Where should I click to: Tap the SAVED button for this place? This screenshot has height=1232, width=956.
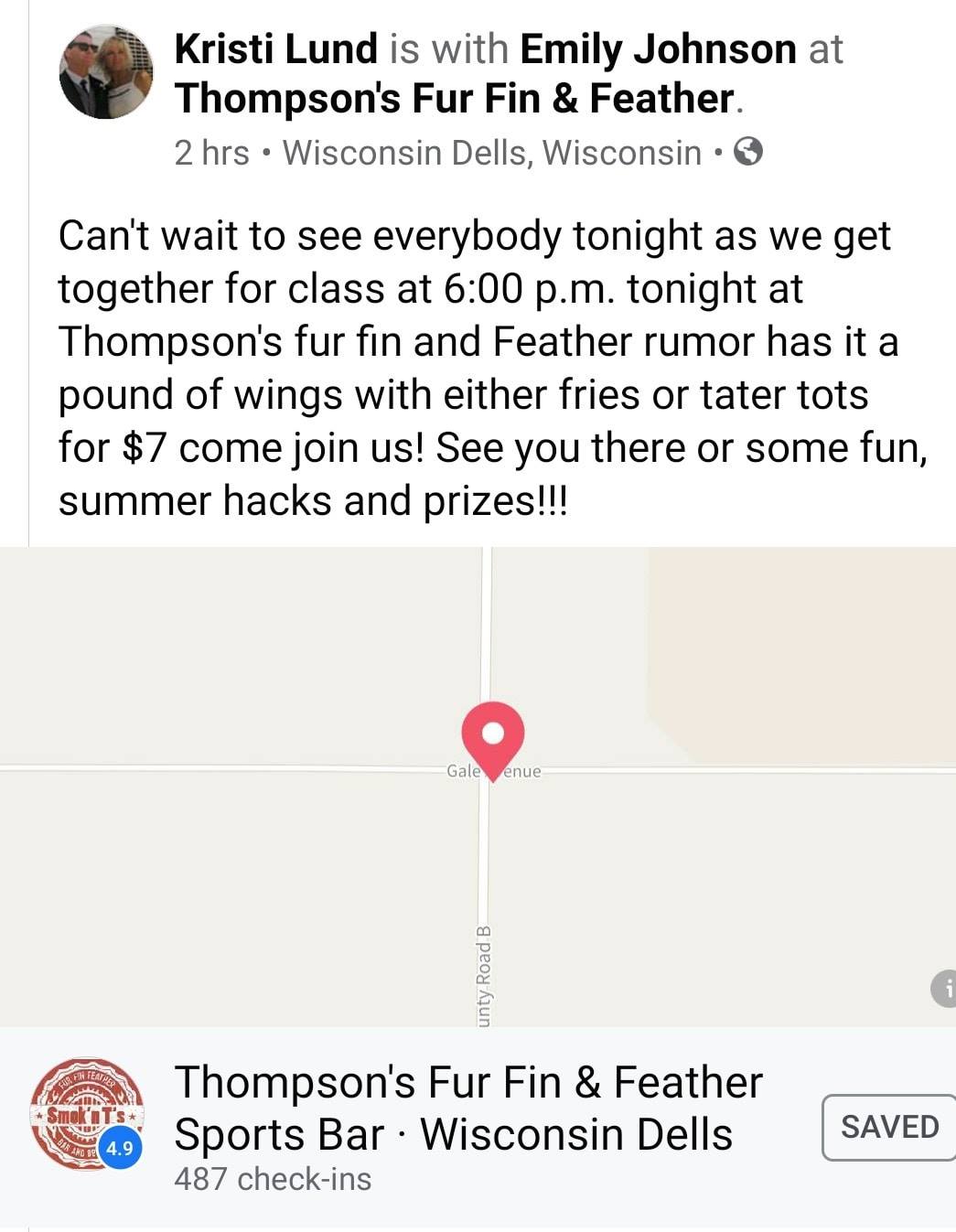pos(889,1127)
